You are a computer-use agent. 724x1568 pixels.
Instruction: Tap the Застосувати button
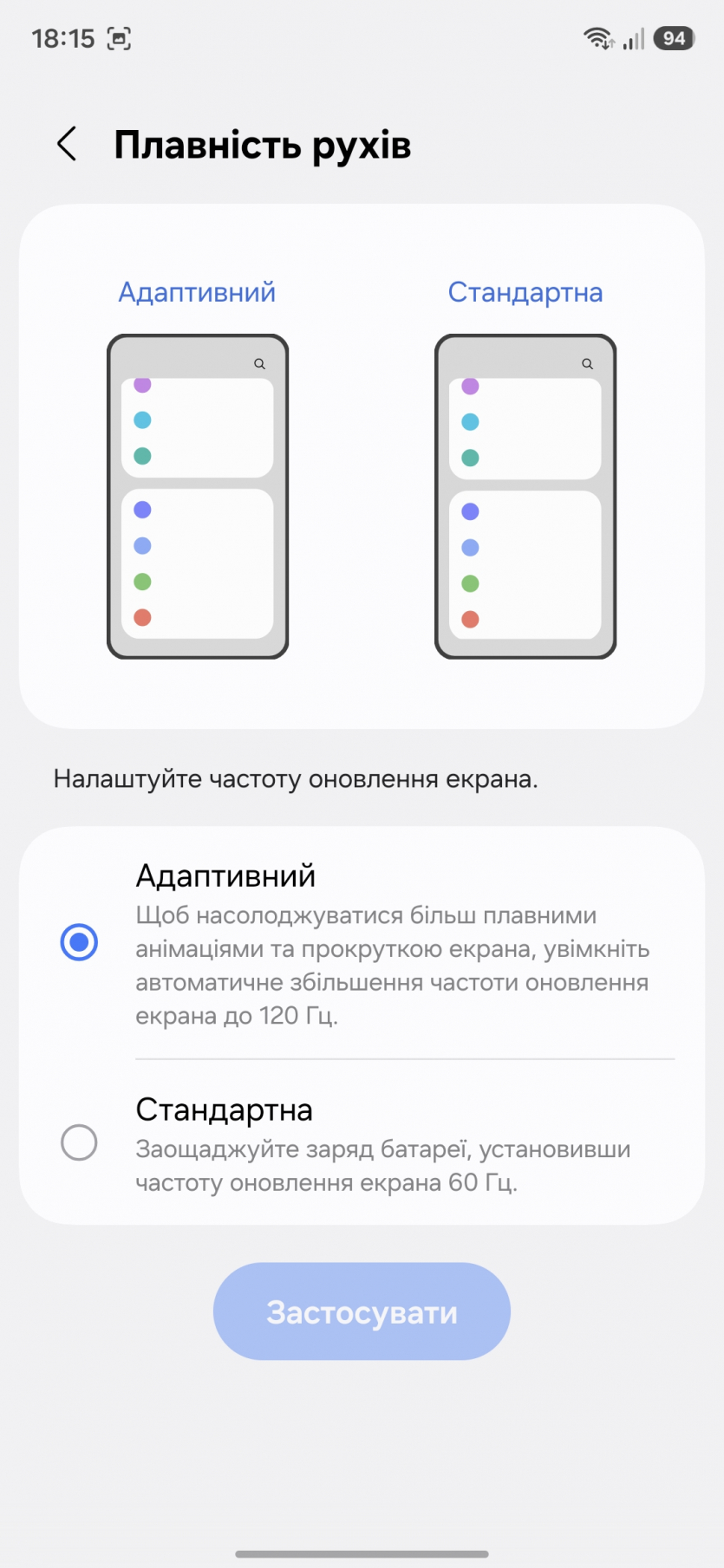362,1311
